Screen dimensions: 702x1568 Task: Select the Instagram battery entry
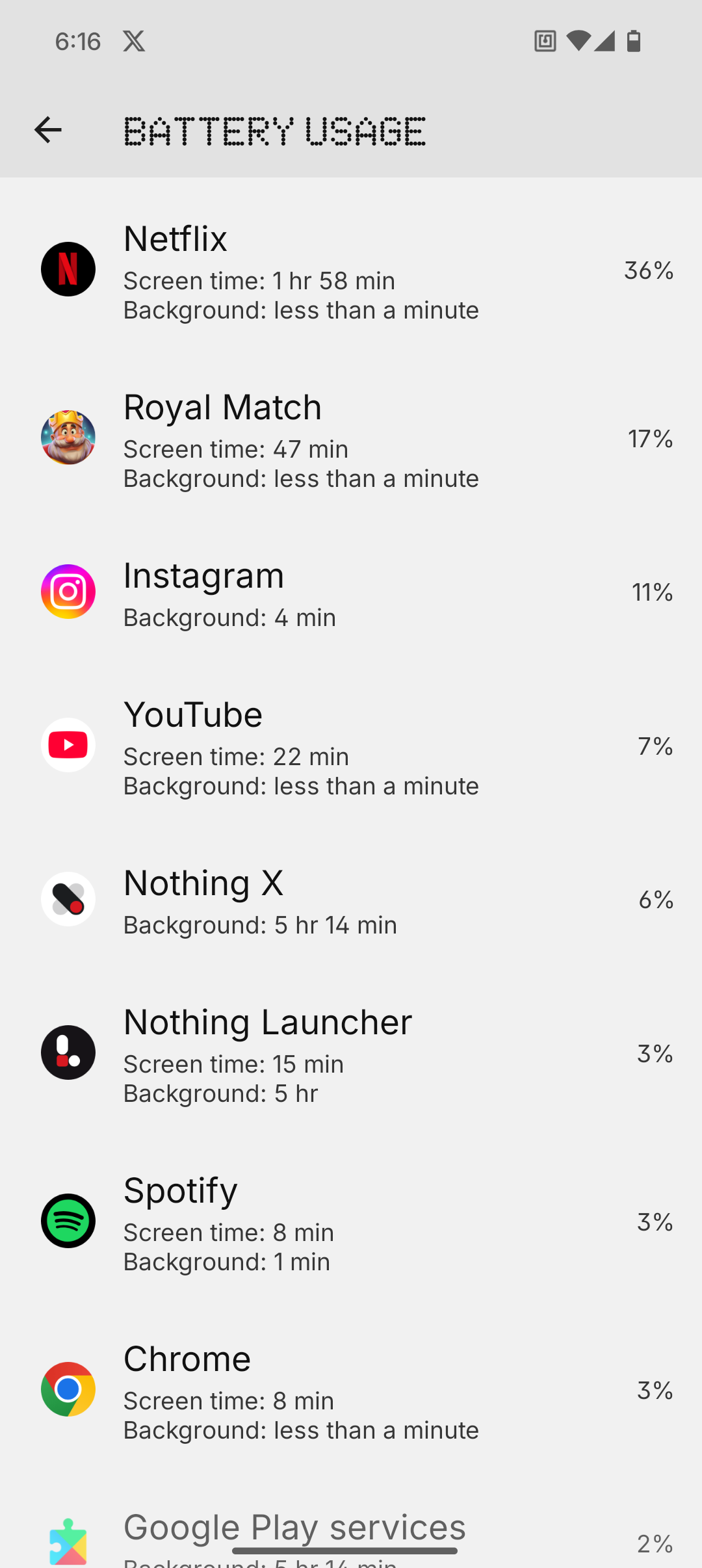click(351, 592)
